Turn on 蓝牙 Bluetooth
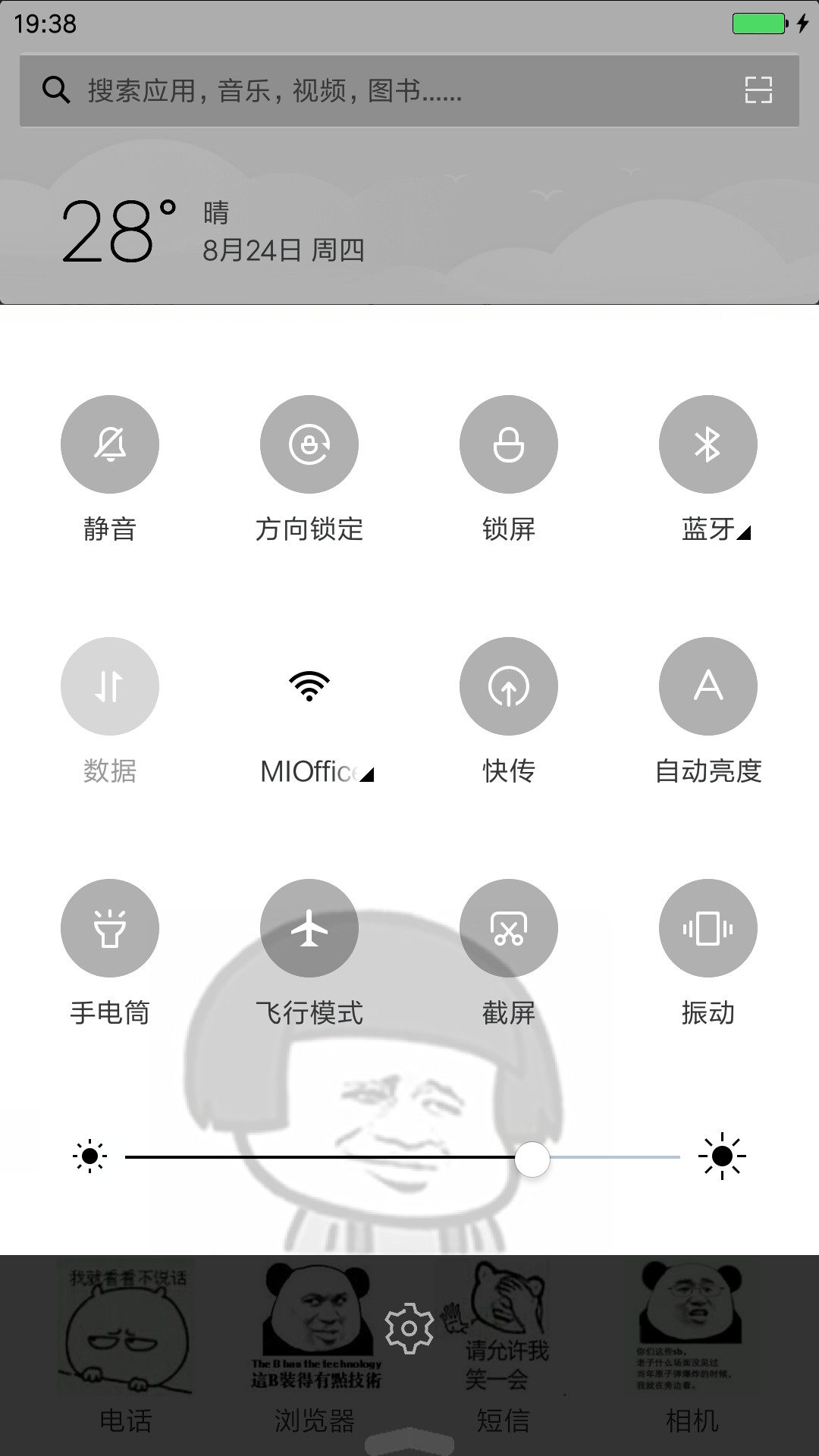Viewport: 819px width, 1456px height. pyautogui.click(x=708, y=444)
